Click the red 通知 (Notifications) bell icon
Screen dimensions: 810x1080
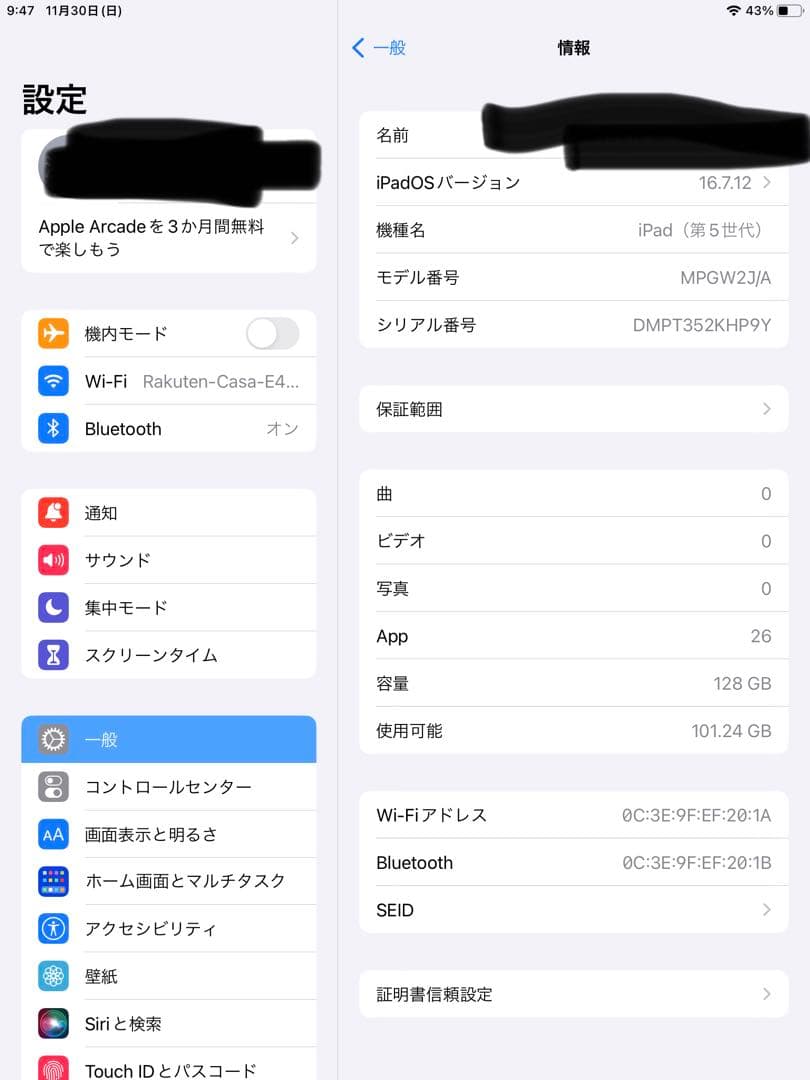click(53, 513)
